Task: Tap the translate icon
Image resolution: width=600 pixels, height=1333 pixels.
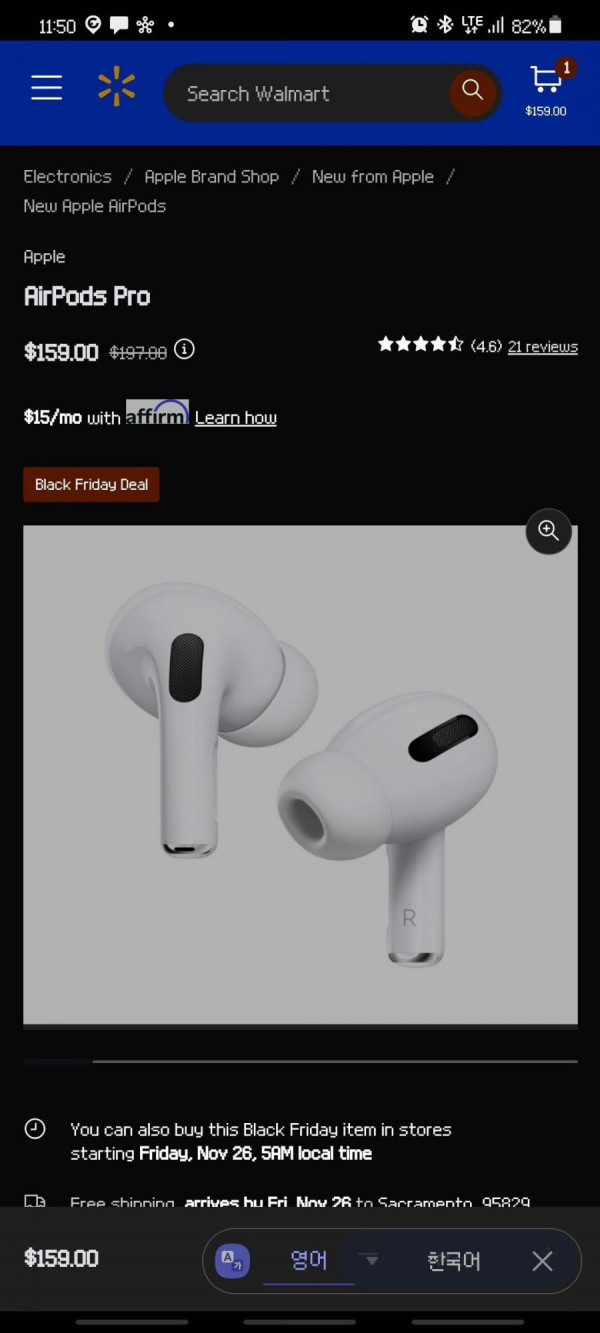Action: [232, 1260]
